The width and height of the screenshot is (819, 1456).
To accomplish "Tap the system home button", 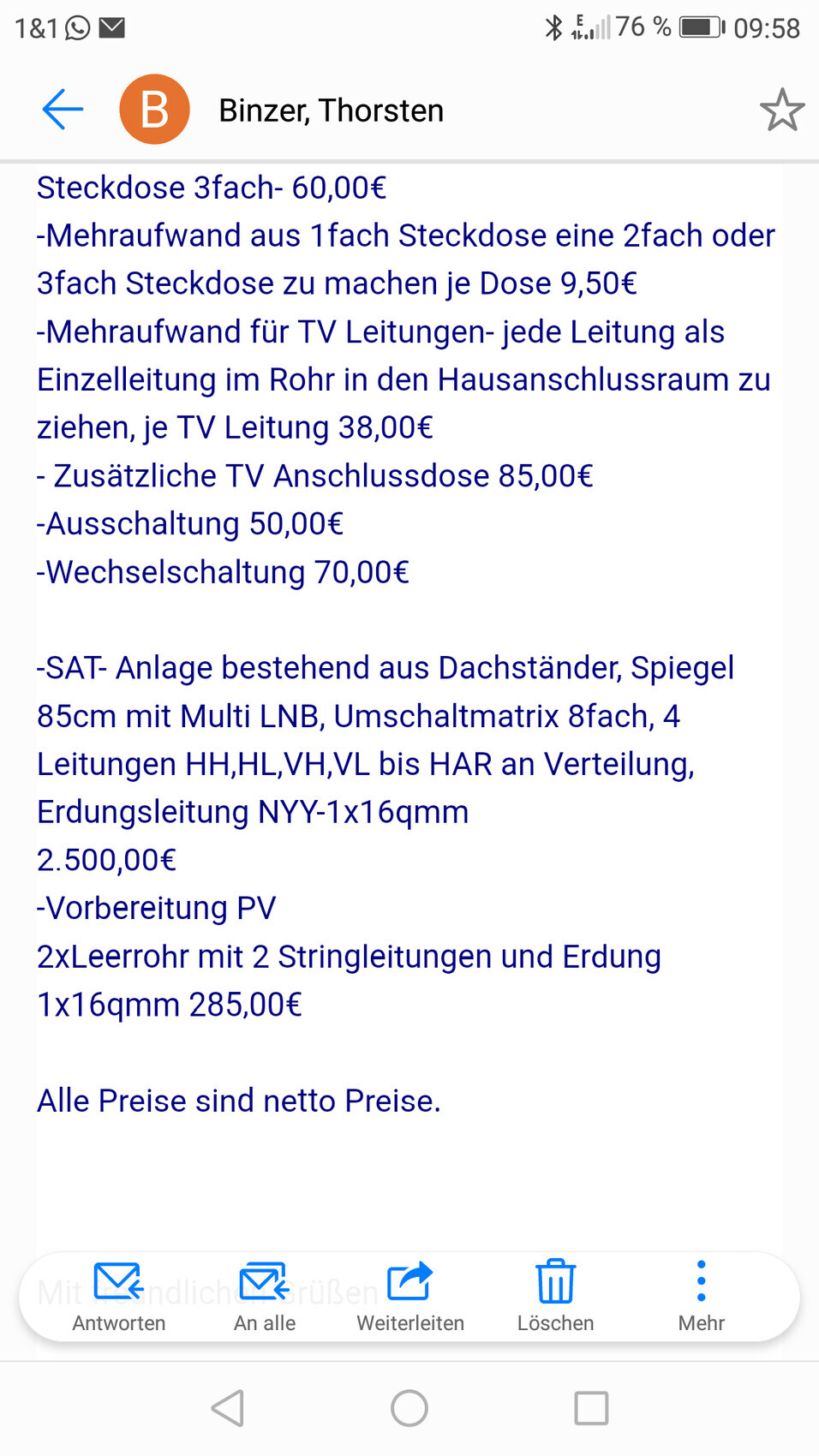I will click(x=409, y=1407).
